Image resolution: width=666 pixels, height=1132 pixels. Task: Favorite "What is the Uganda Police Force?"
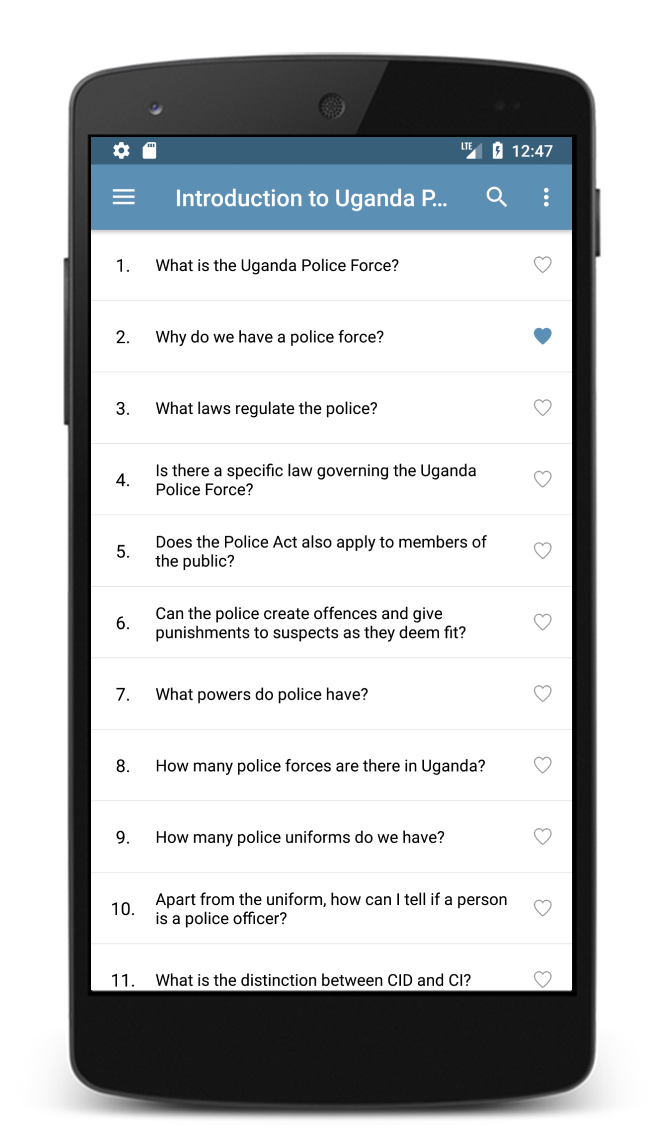543,265
